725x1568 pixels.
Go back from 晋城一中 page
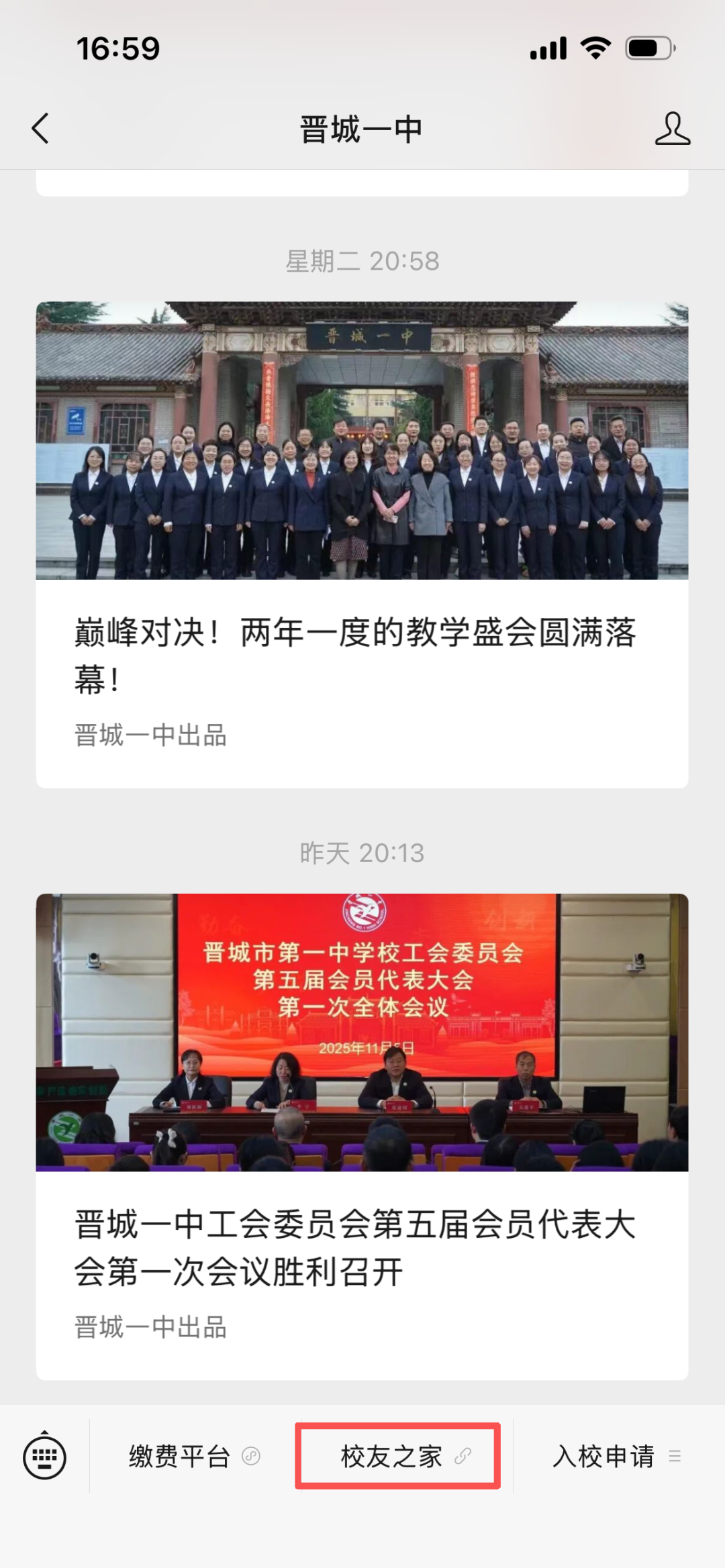pos(41,128)
